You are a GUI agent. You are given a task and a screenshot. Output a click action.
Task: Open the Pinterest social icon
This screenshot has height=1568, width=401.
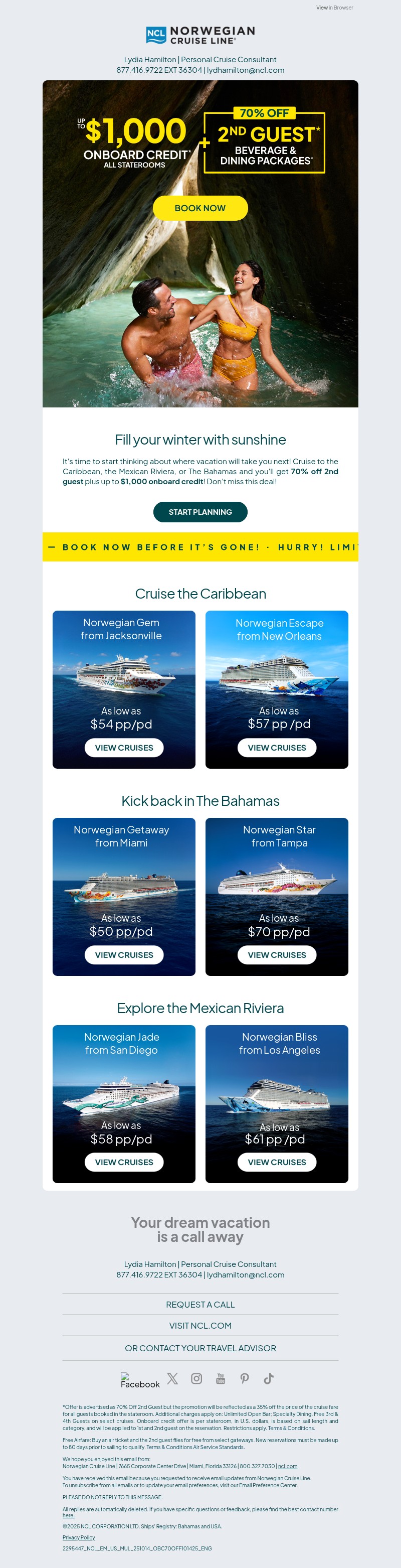pyautogui.click(x=245, y=1379)
